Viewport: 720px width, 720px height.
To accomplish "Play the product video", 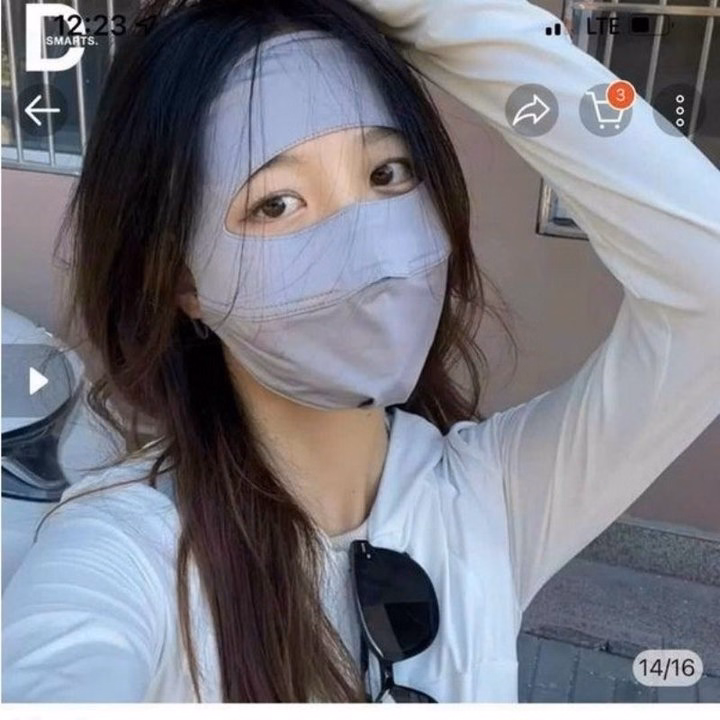I will [x=38, y=381].
